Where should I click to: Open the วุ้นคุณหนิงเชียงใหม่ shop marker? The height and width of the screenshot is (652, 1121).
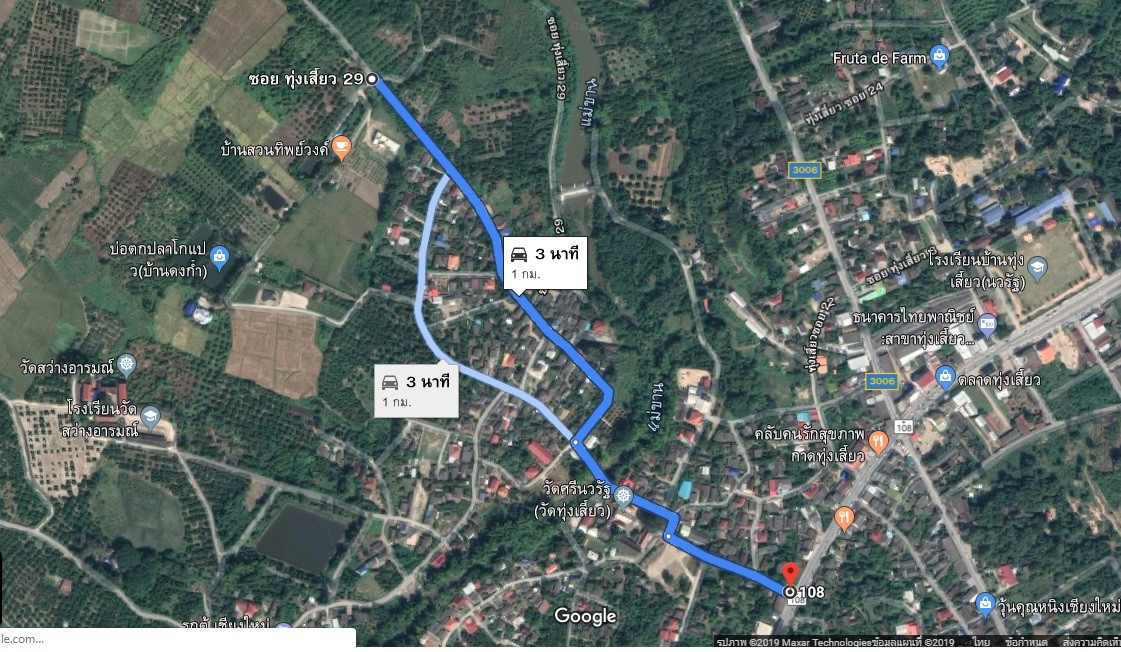click(x=985, y=603)
